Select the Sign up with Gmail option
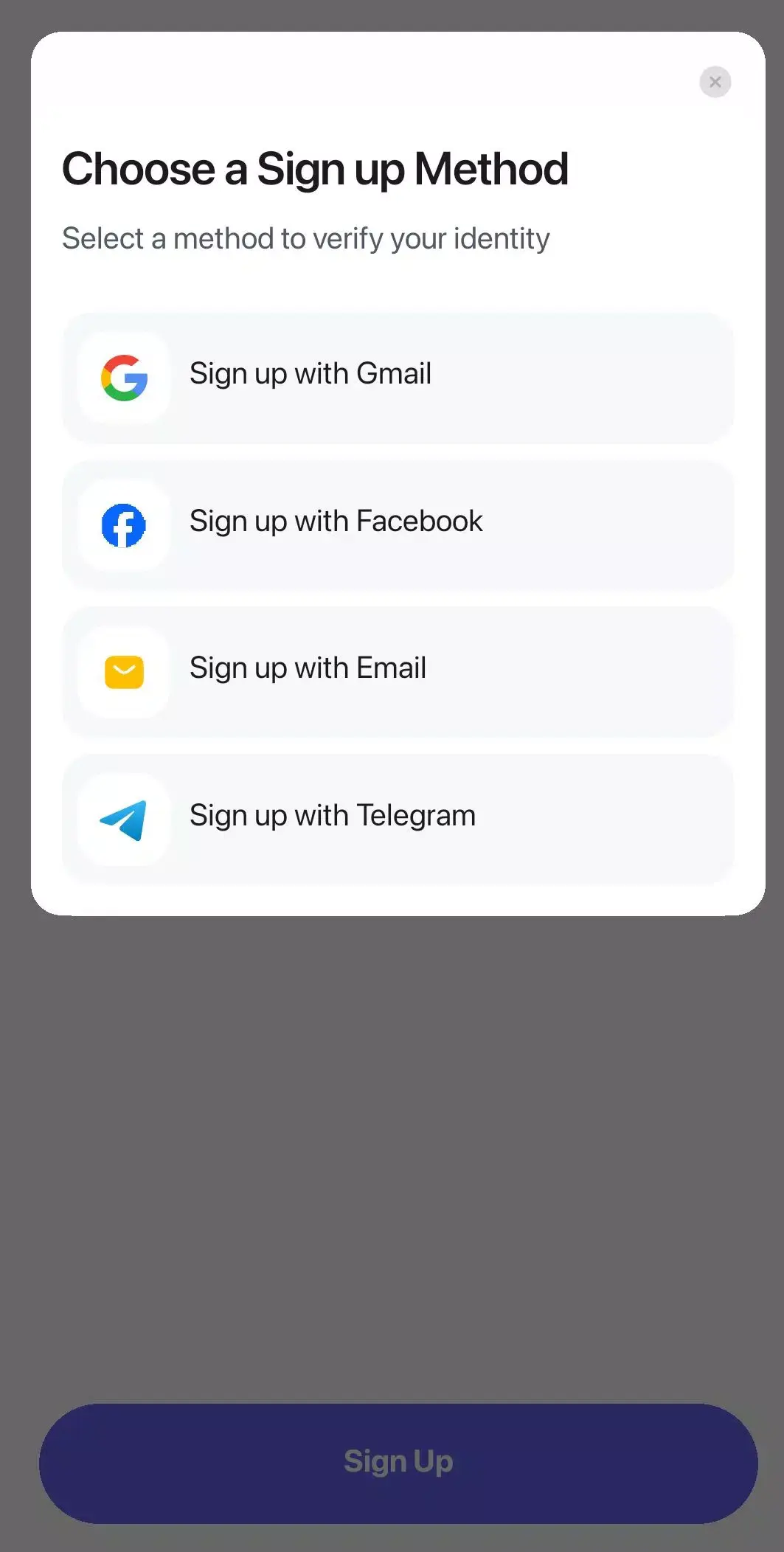784x1552 pixels. [398, 378]
